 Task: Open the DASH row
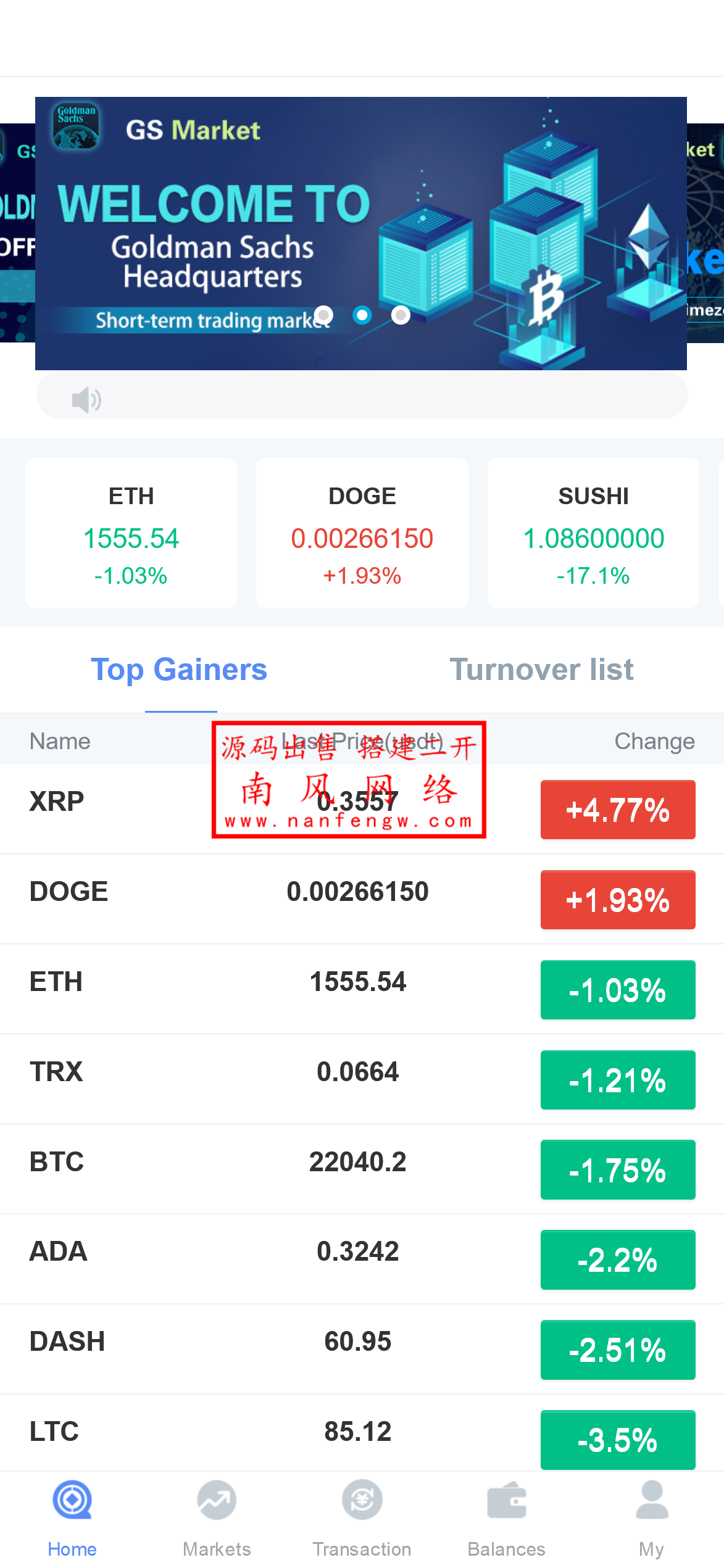362,1349
